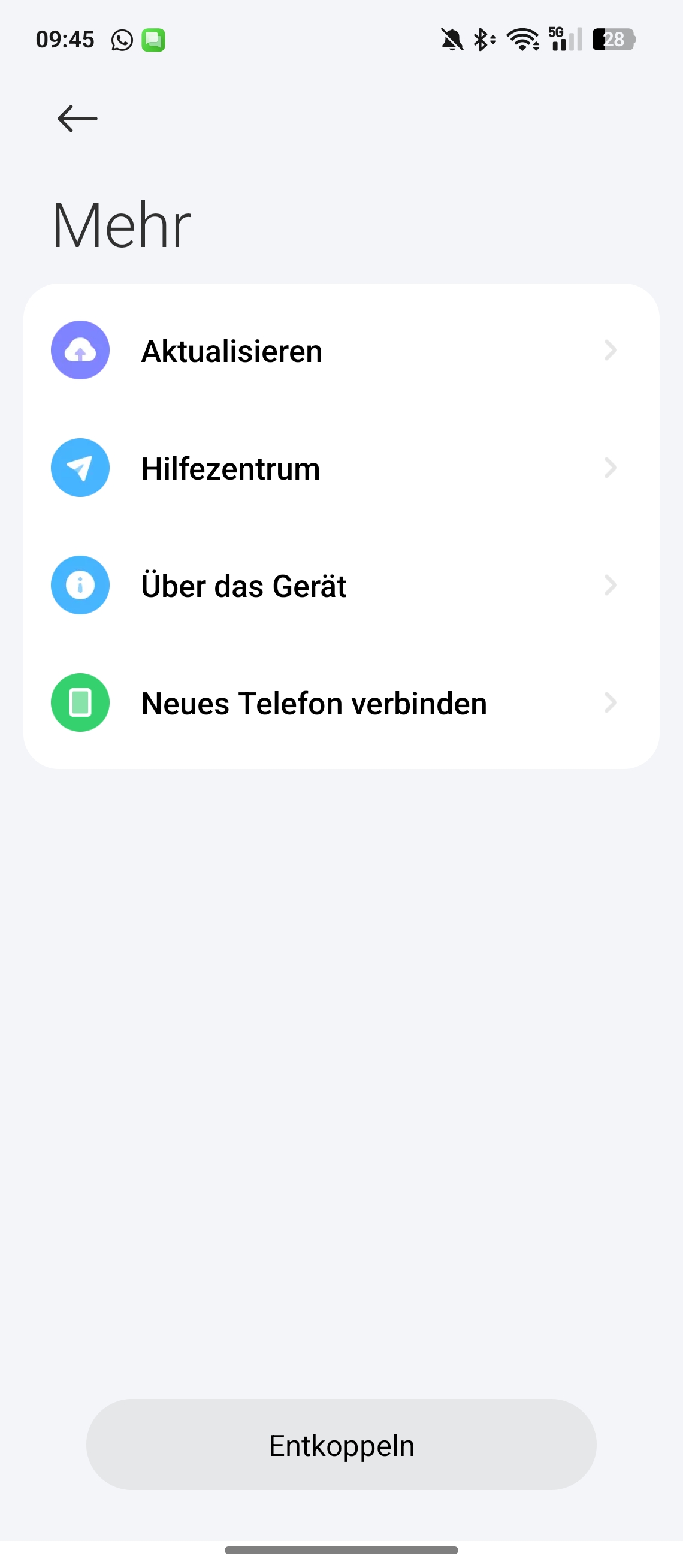Image resolution: width=683 pixels, height=1568 pixels.
Task: Select Neues Telefon verbinden
Action: click(x=341, y=703)
